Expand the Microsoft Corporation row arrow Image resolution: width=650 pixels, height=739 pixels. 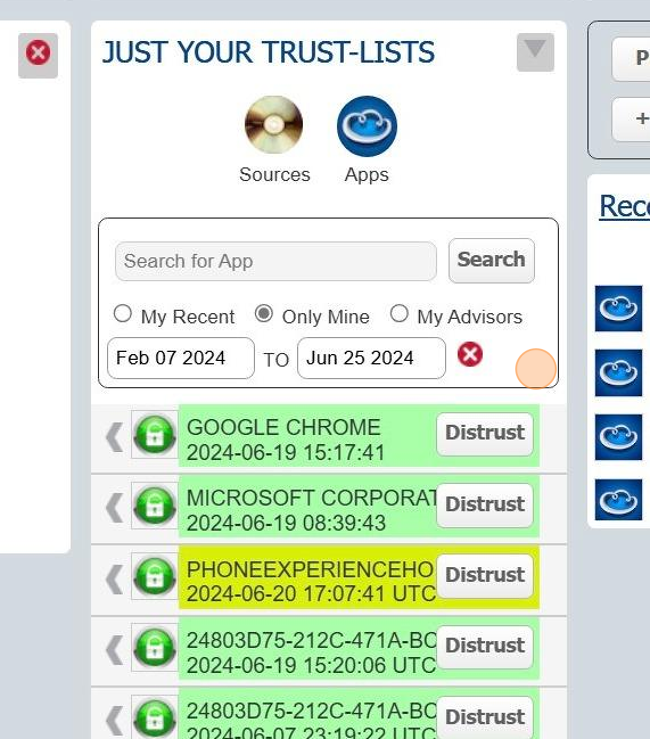click(x=114, y=508)
